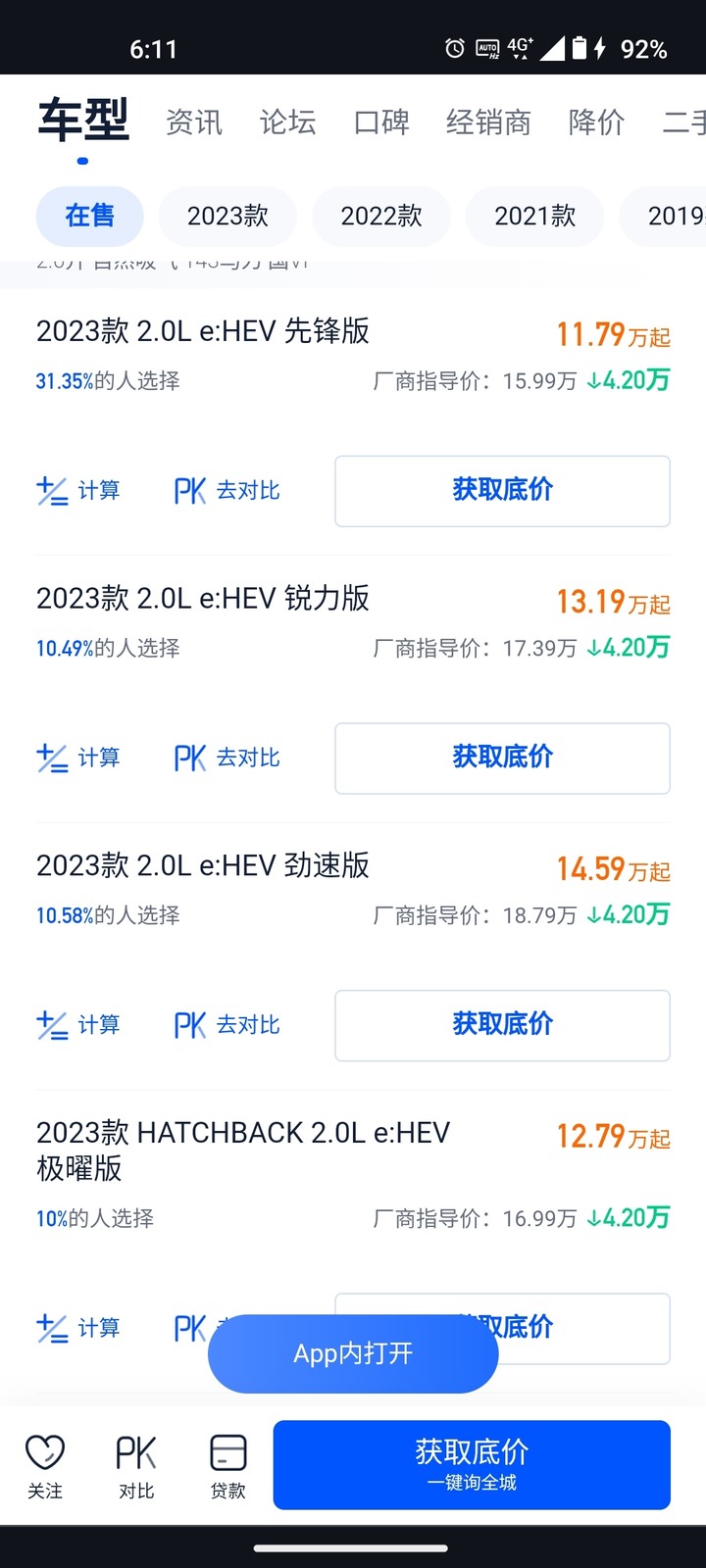
Task: Open in app via App内打开
Action: click(x=353, y=1353)
